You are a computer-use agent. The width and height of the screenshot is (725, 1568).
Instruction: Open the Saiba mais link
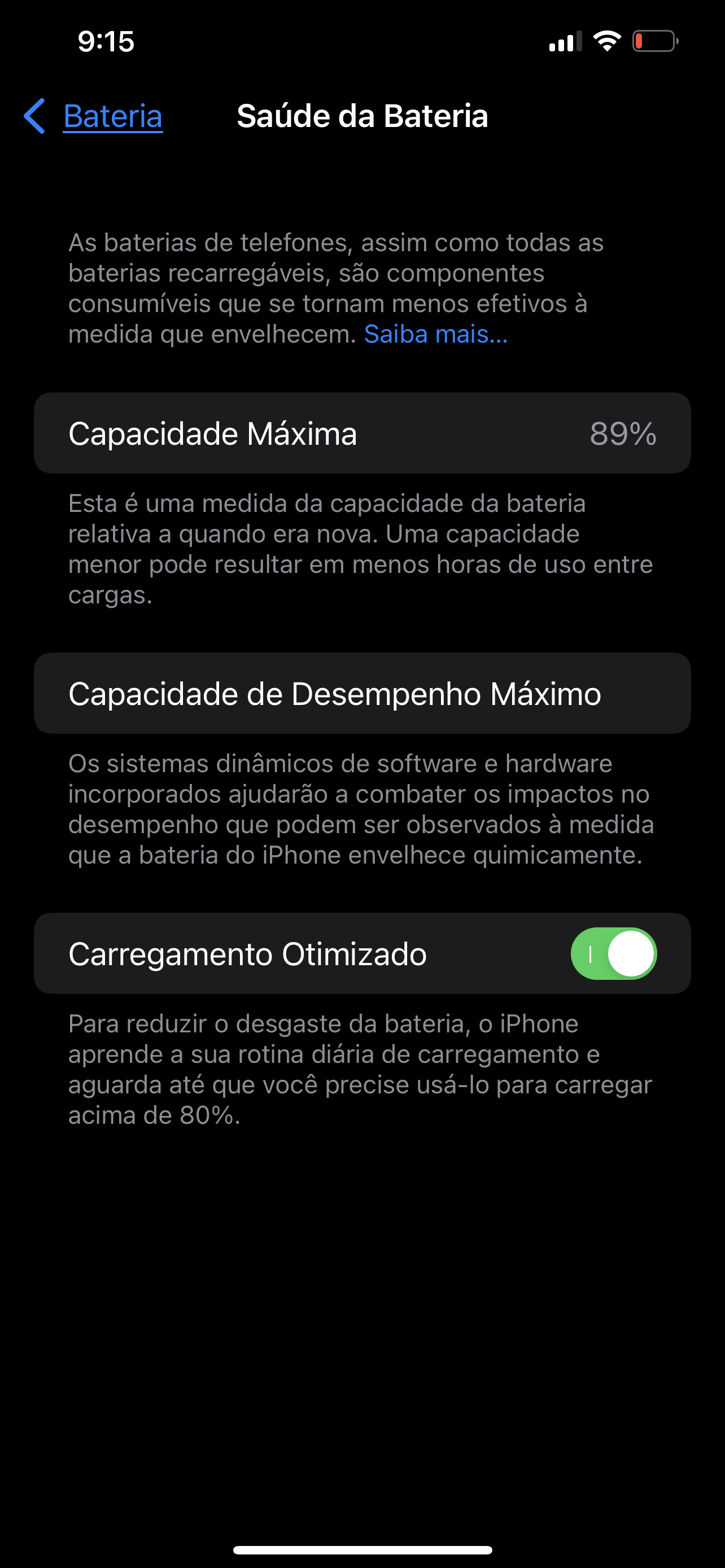[x=435, y=334]
